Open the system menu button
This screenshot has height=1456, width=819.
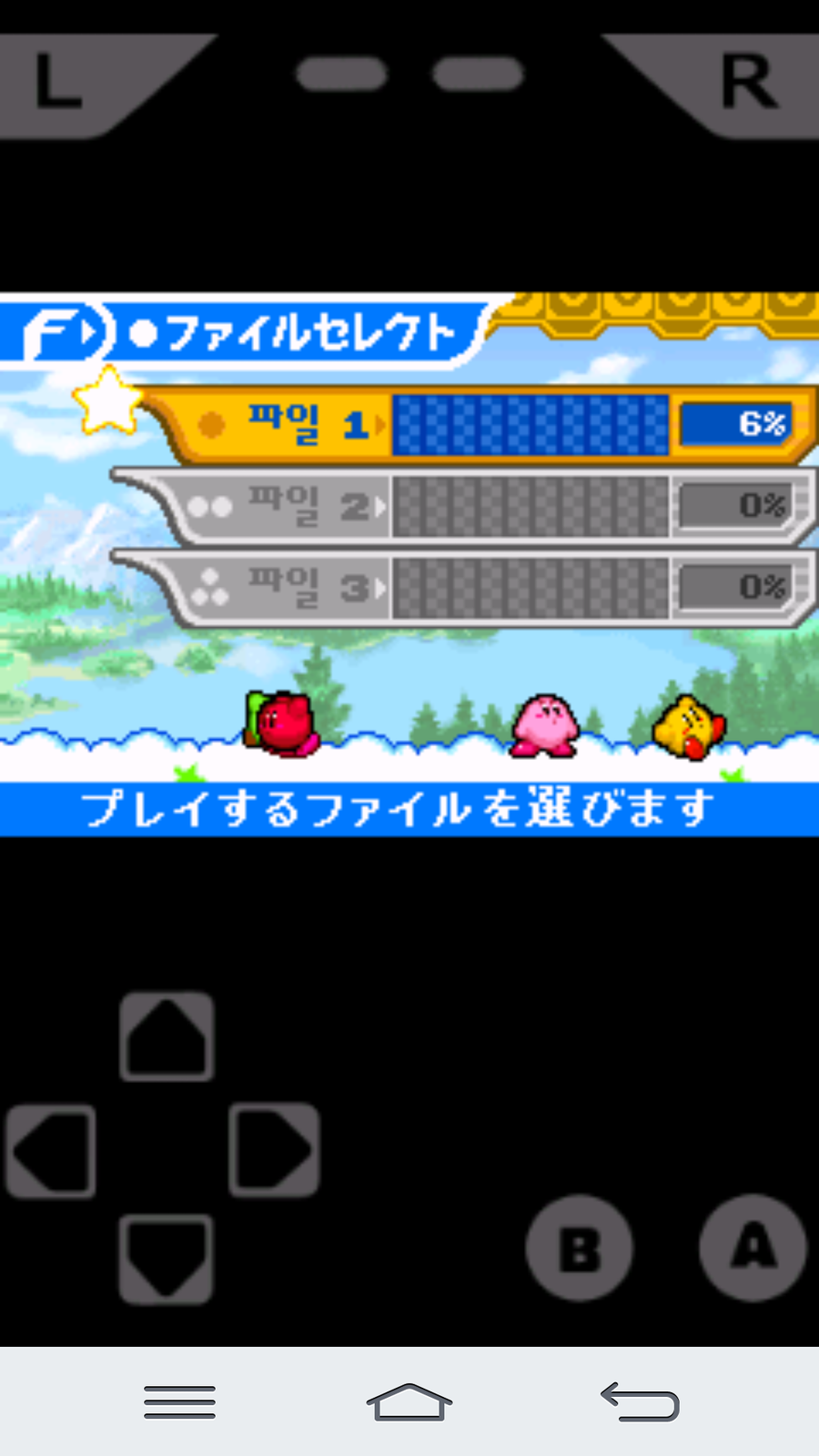pos(179,1402)
